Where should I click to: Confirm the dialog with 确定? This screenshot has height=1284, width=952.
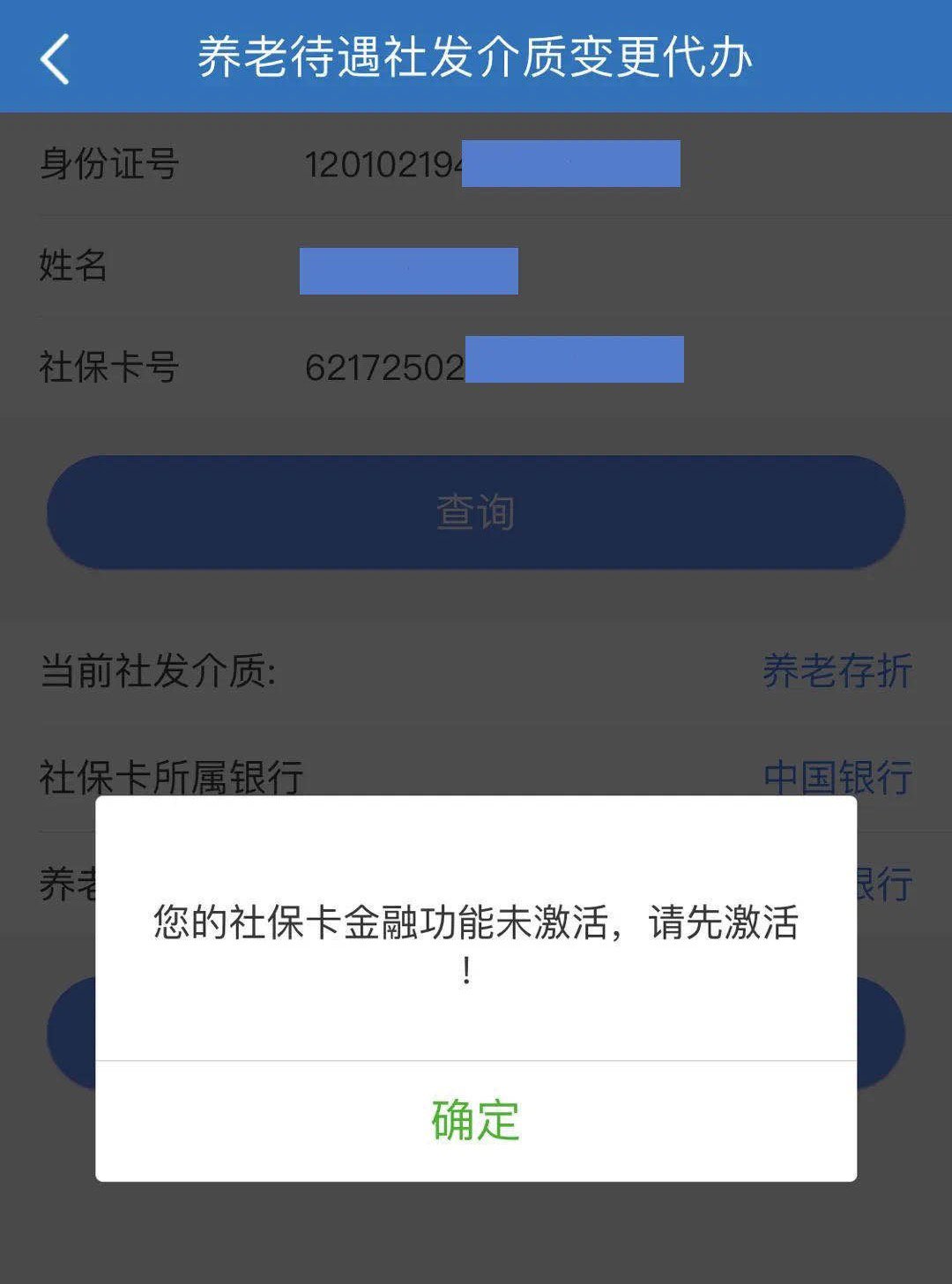[475, 1120]
